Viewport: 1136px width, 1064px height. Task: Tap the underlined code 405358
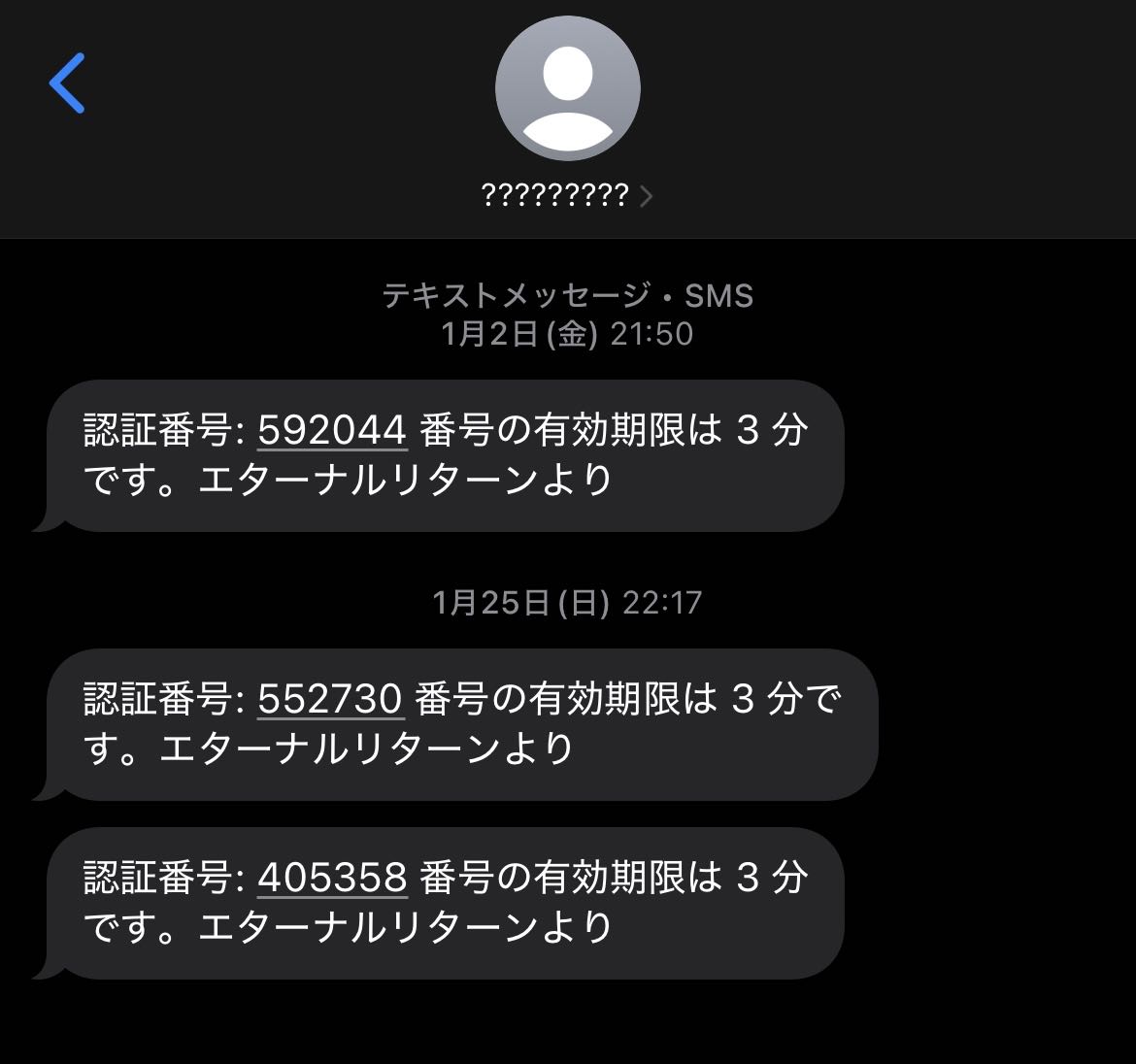coord(332,878)
